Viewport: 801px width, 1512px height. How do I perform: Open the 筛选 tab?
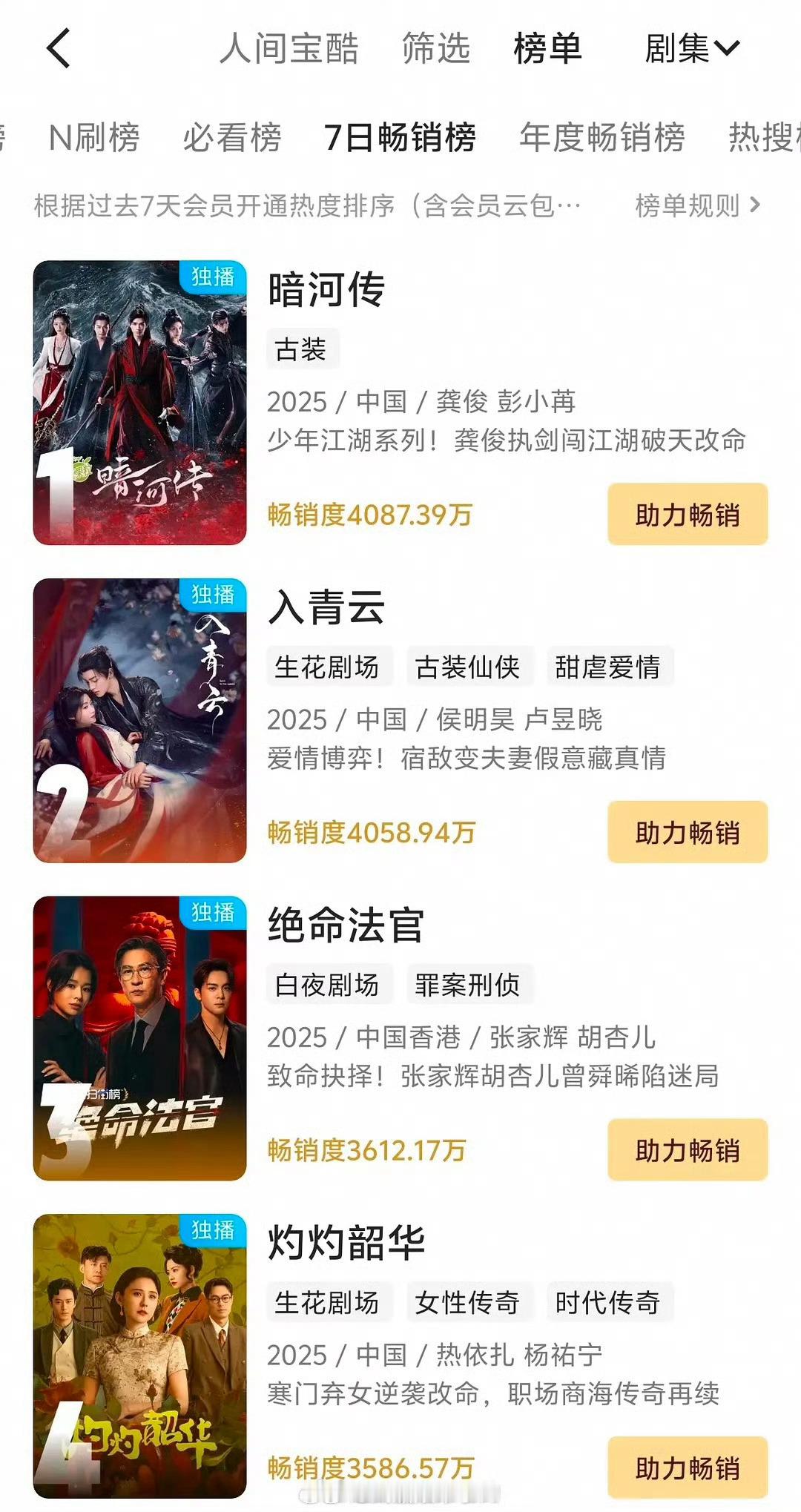(x=436, y=49)
